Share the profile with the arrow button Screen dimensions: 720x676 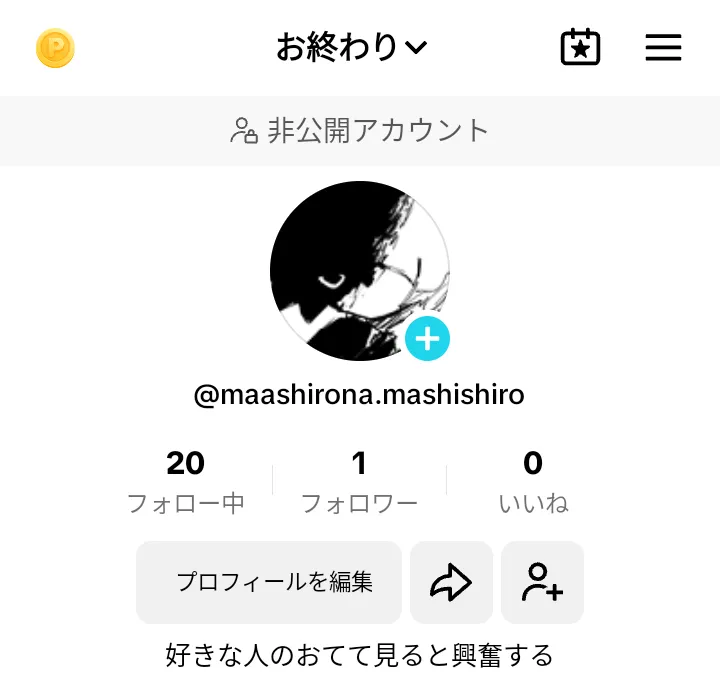[x=451, y=582]
